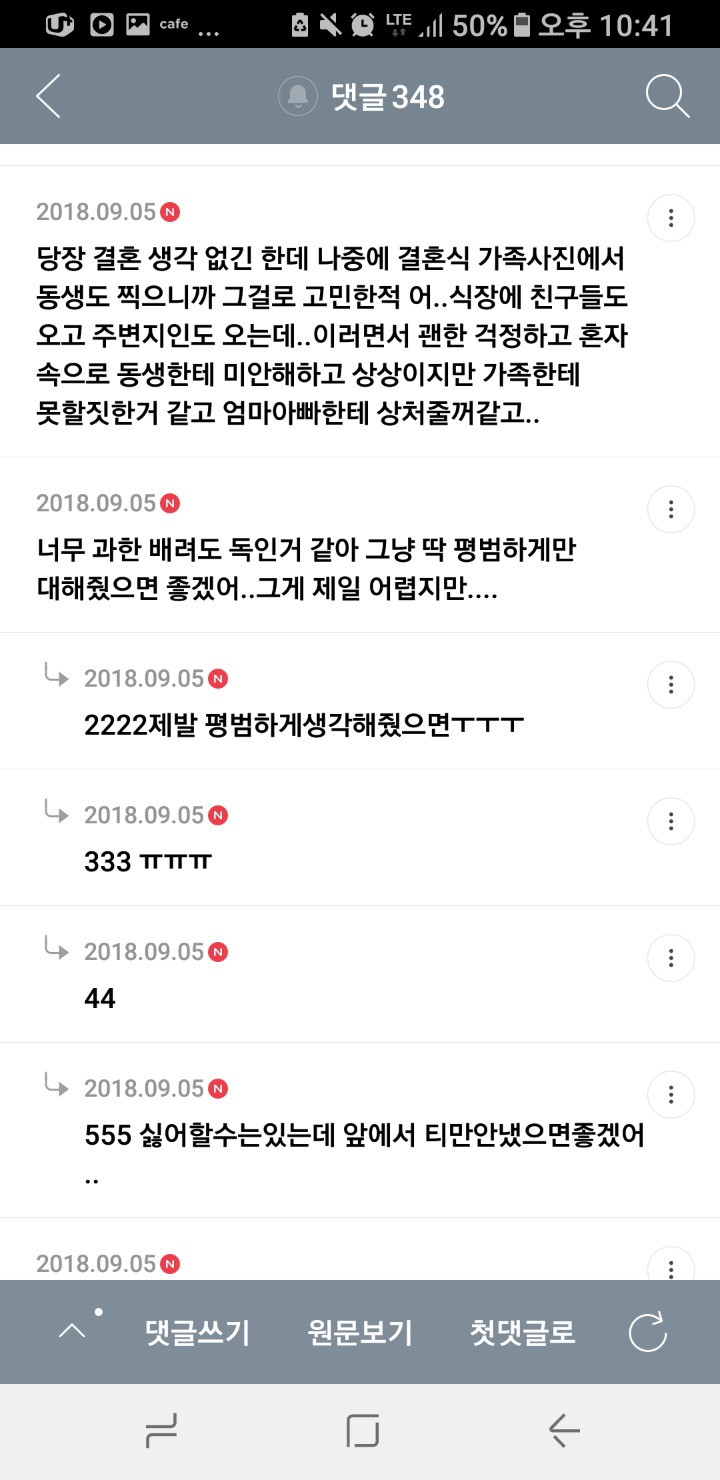Collapse comments using the up chevron

pos(72,1331)
